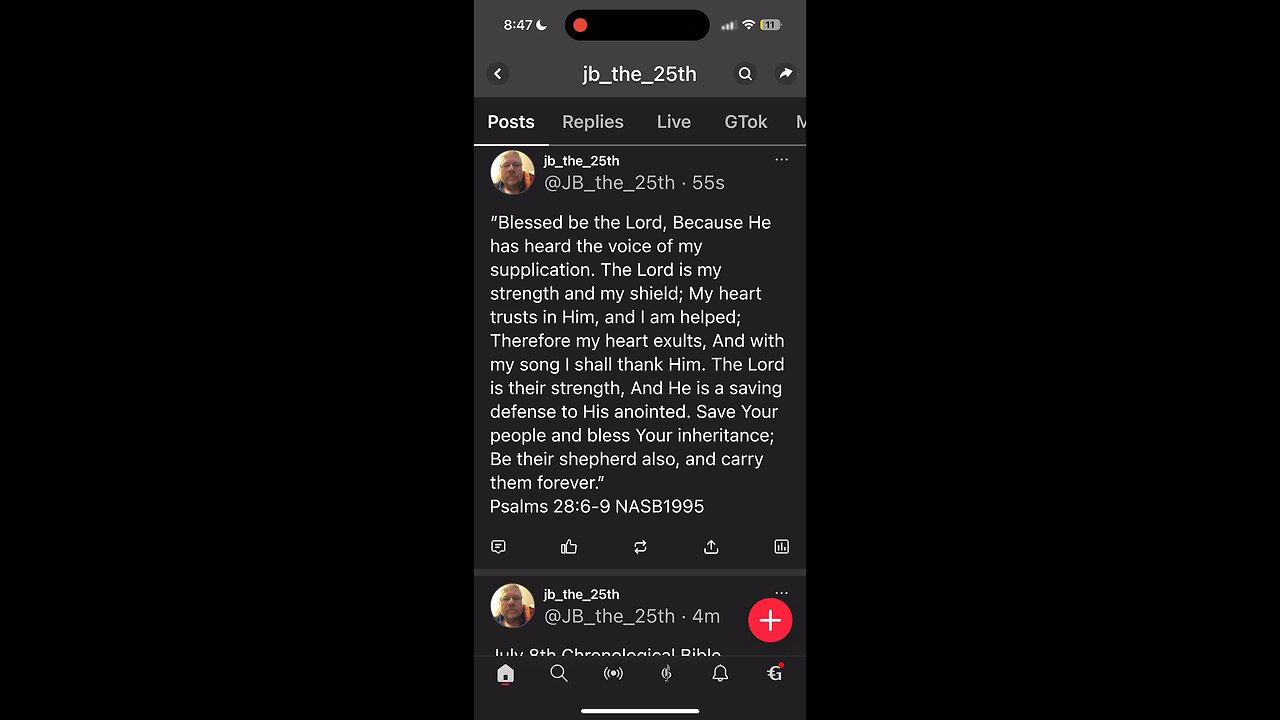
Task: Share the jb_the_25th profile
Action: click(786, 74)
